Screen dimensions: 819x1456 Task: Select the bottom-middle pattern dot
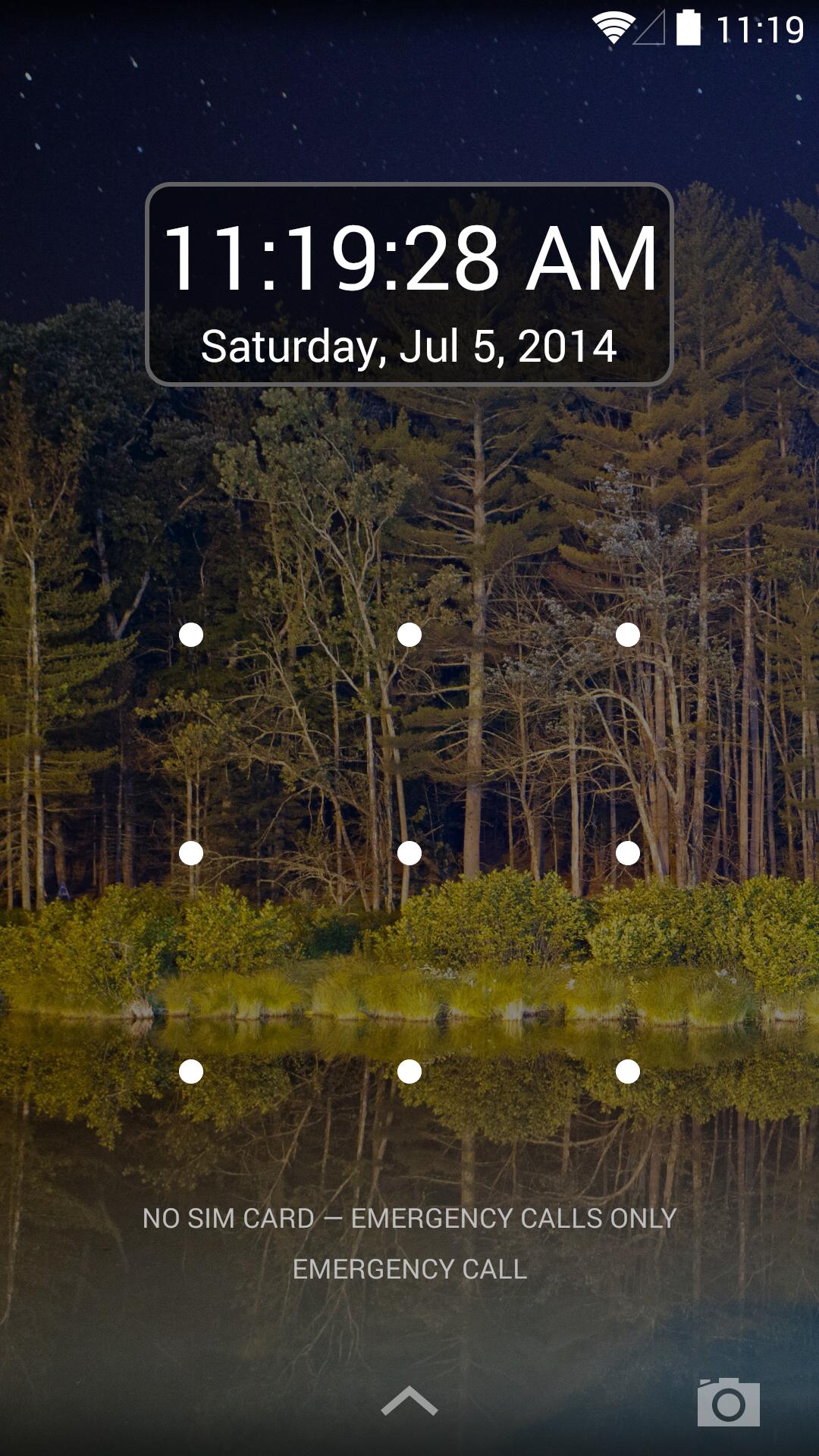pos(409,1072)
